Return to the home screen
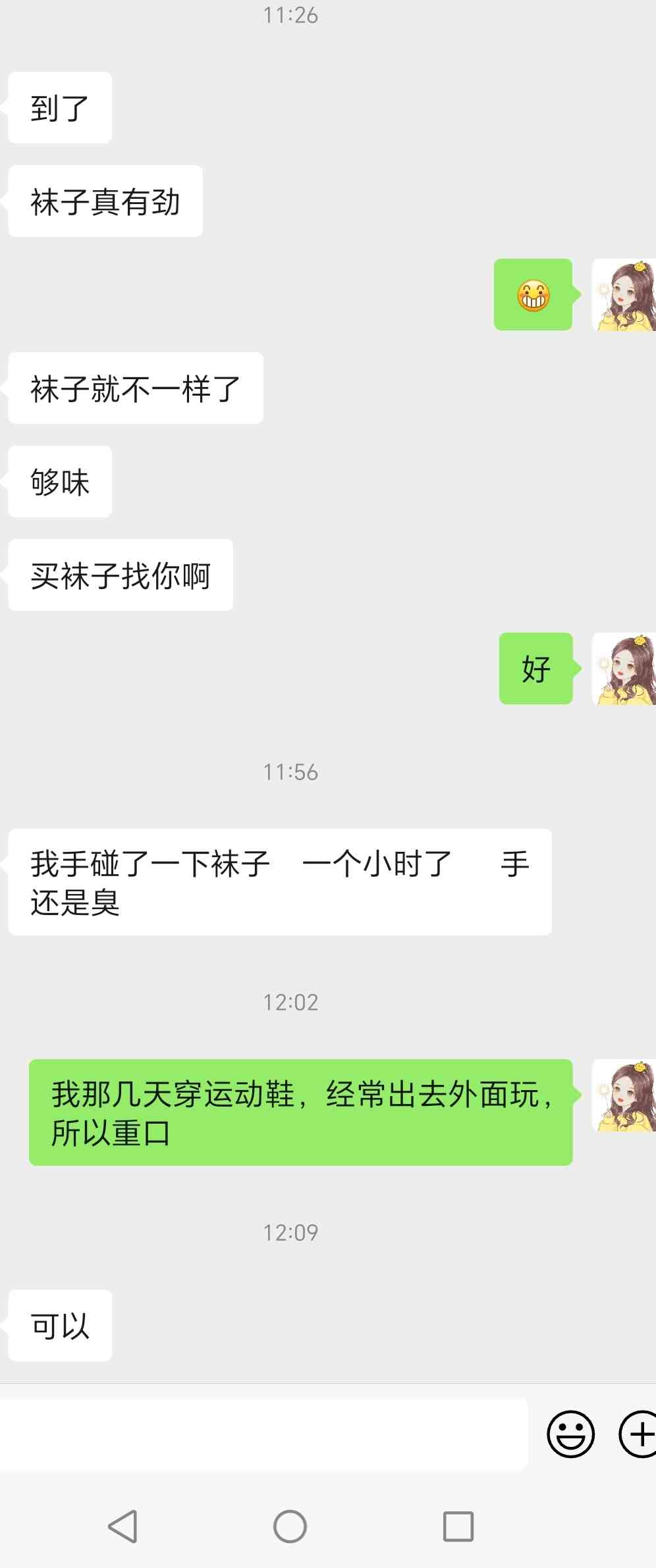 click(290, 1526)
